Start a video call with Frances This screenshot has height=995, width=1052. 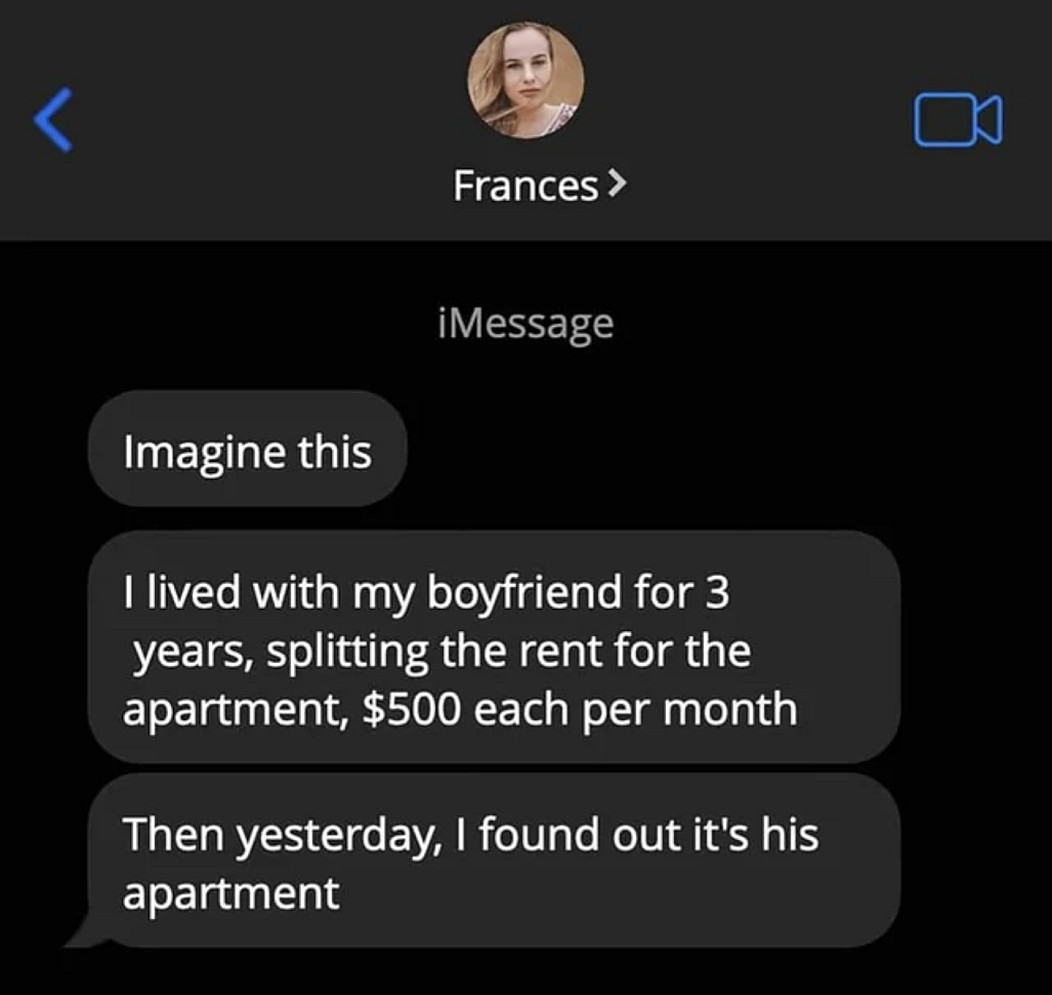tap(957, 120)
